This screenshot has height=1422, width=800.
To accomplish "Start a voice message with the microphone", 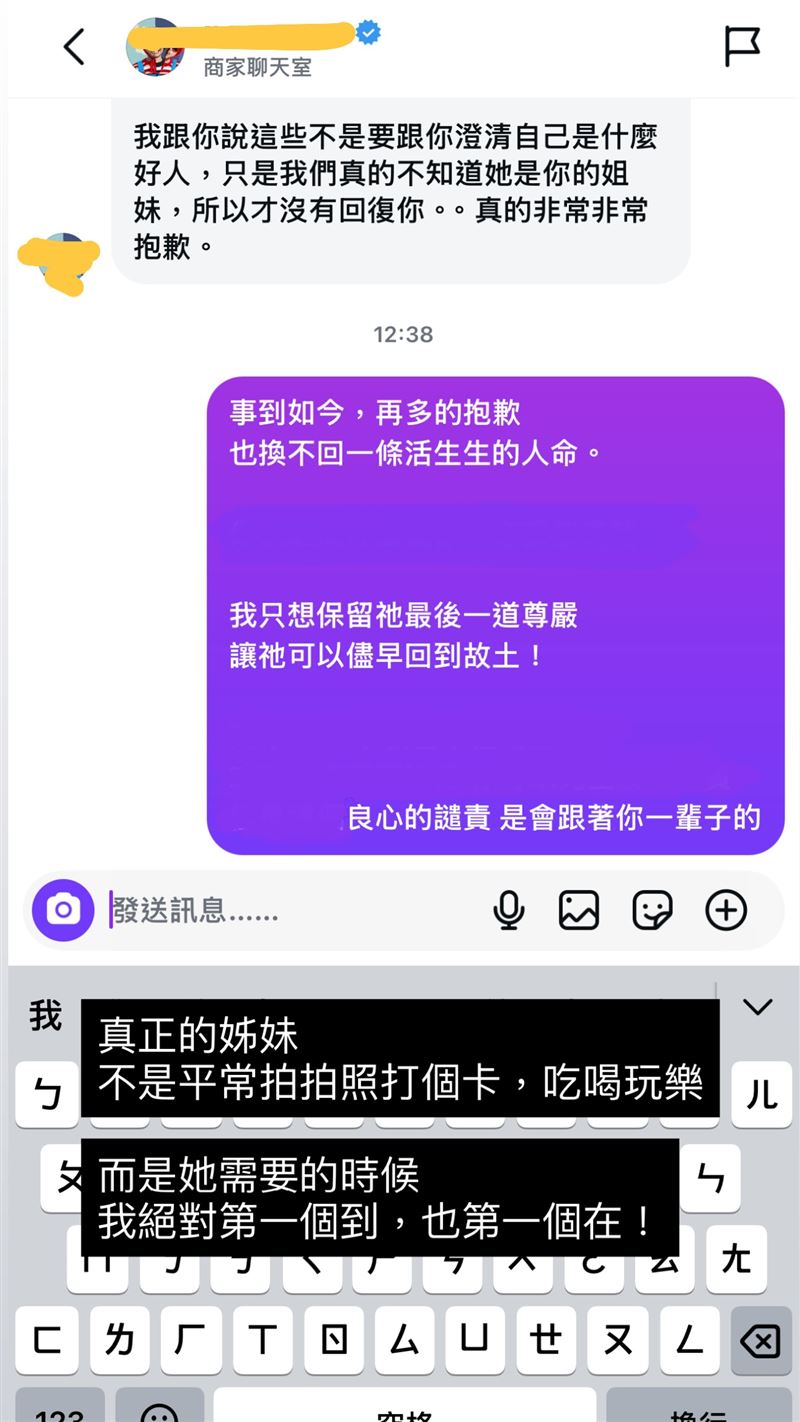I will point(510,910).
